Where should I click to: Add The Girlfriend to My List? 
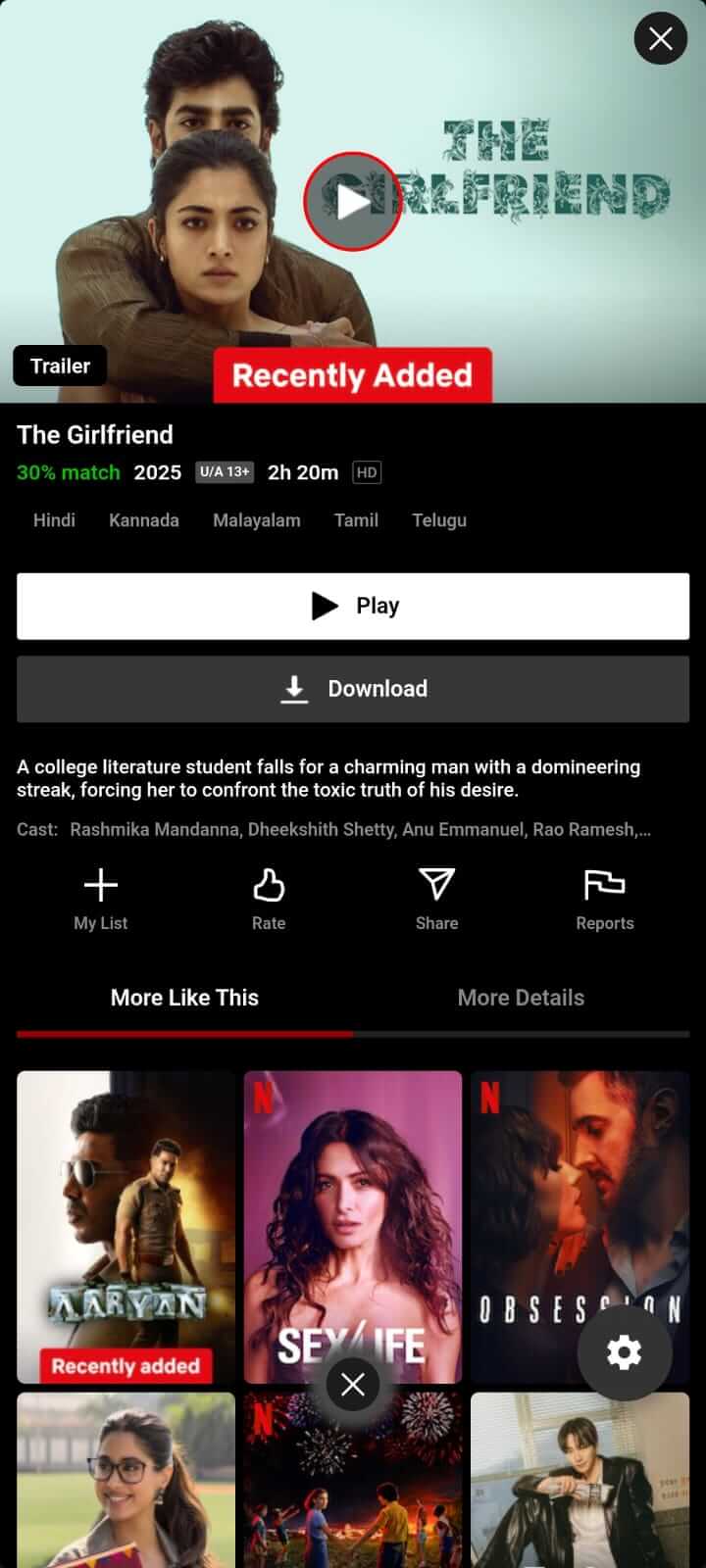[x=101, y=898]
